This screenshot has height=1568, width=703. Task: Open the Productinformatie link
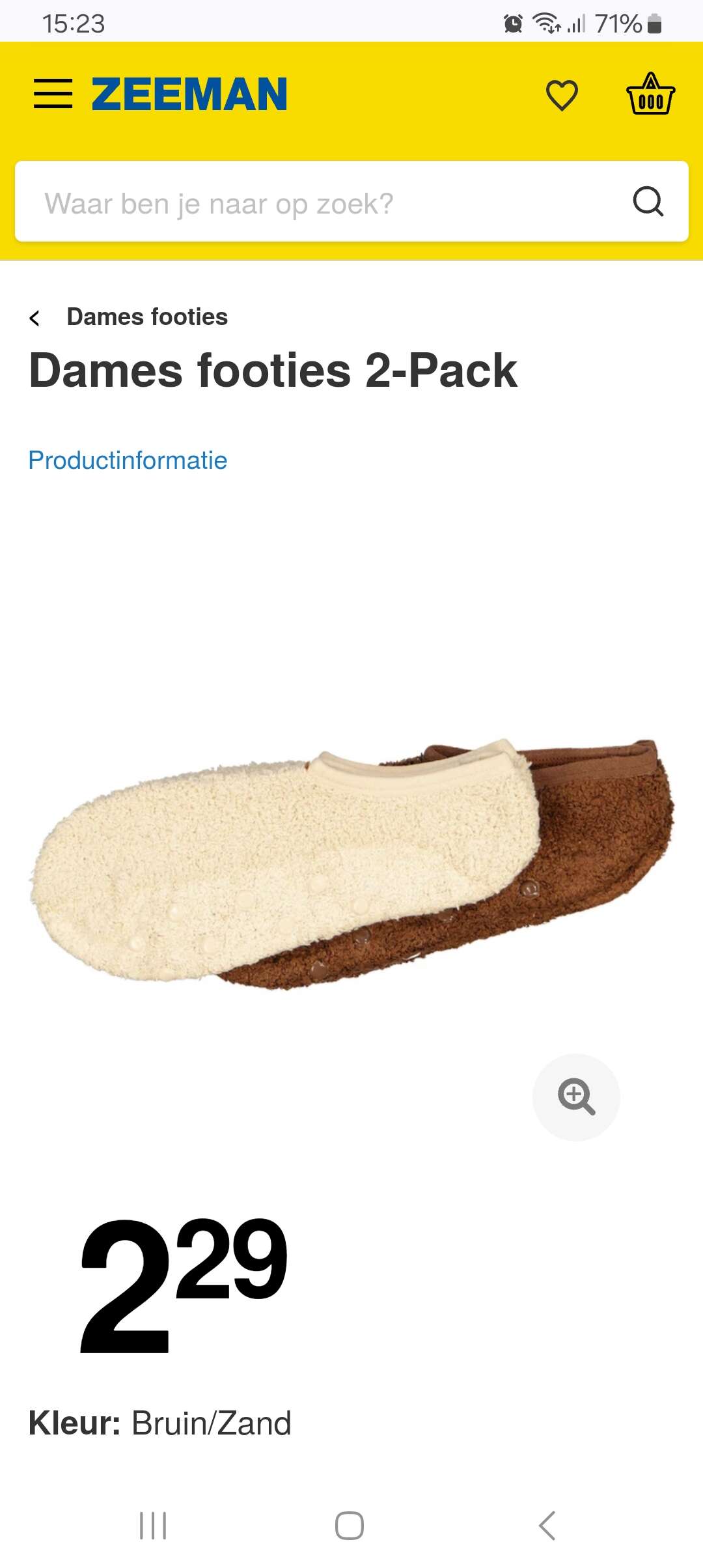(x=128, y=460)
